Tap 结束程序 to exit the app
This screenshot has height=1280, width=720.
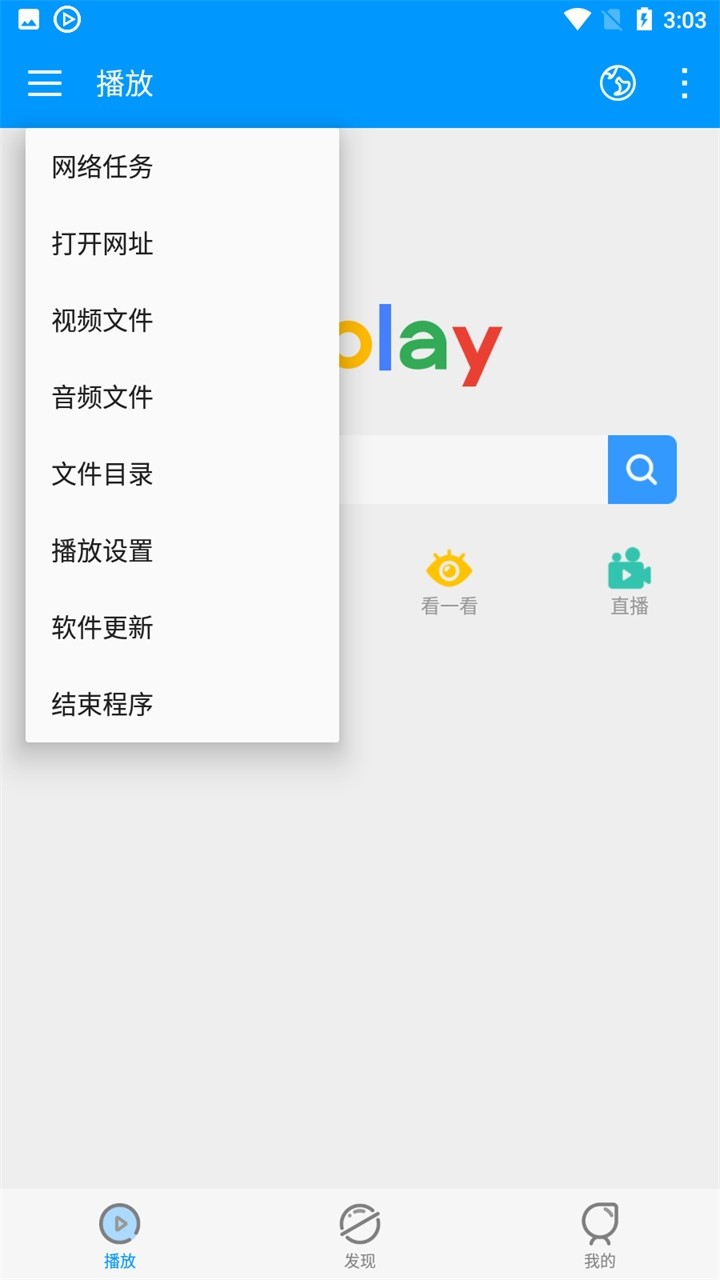tap(182, 705)
